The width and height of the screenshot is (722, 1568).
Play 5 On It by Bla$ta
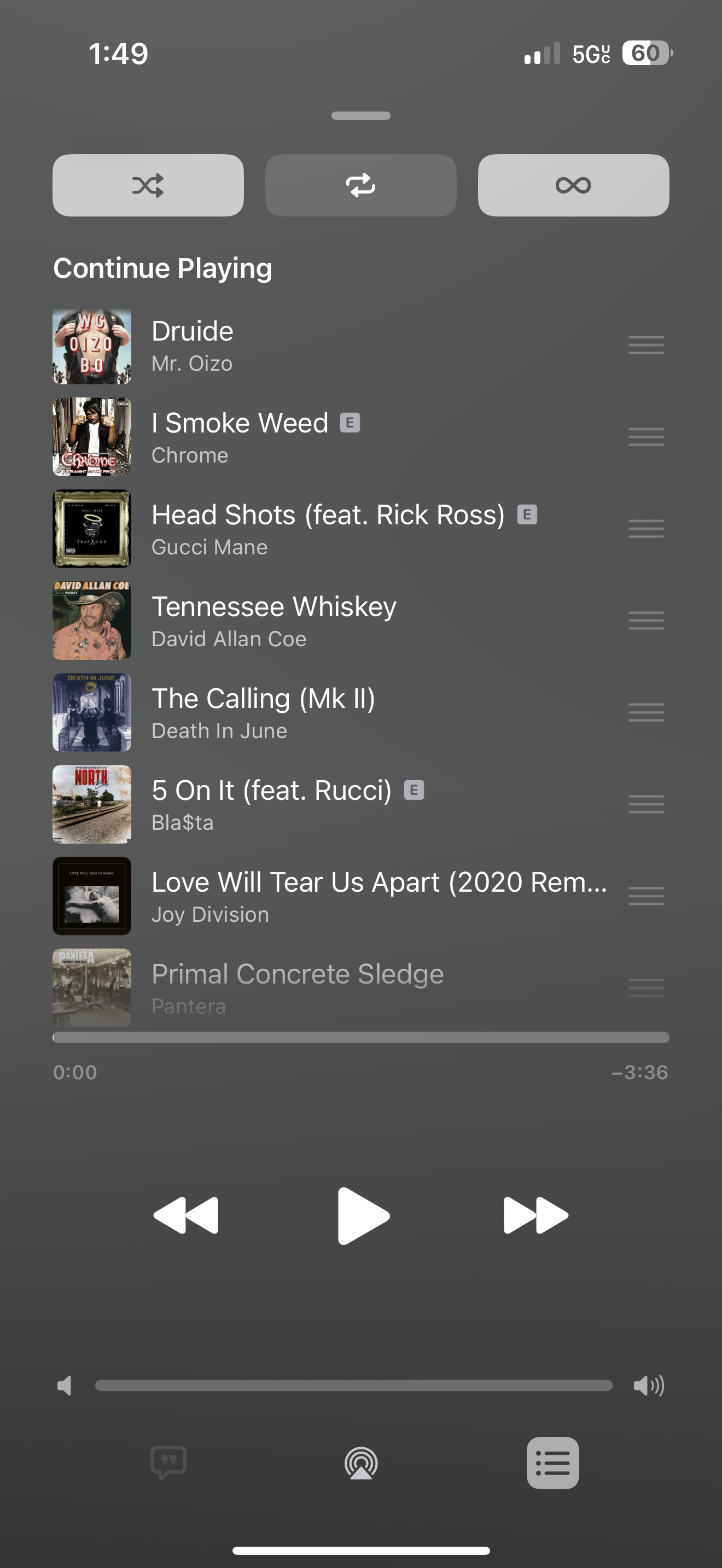(304, 805)
